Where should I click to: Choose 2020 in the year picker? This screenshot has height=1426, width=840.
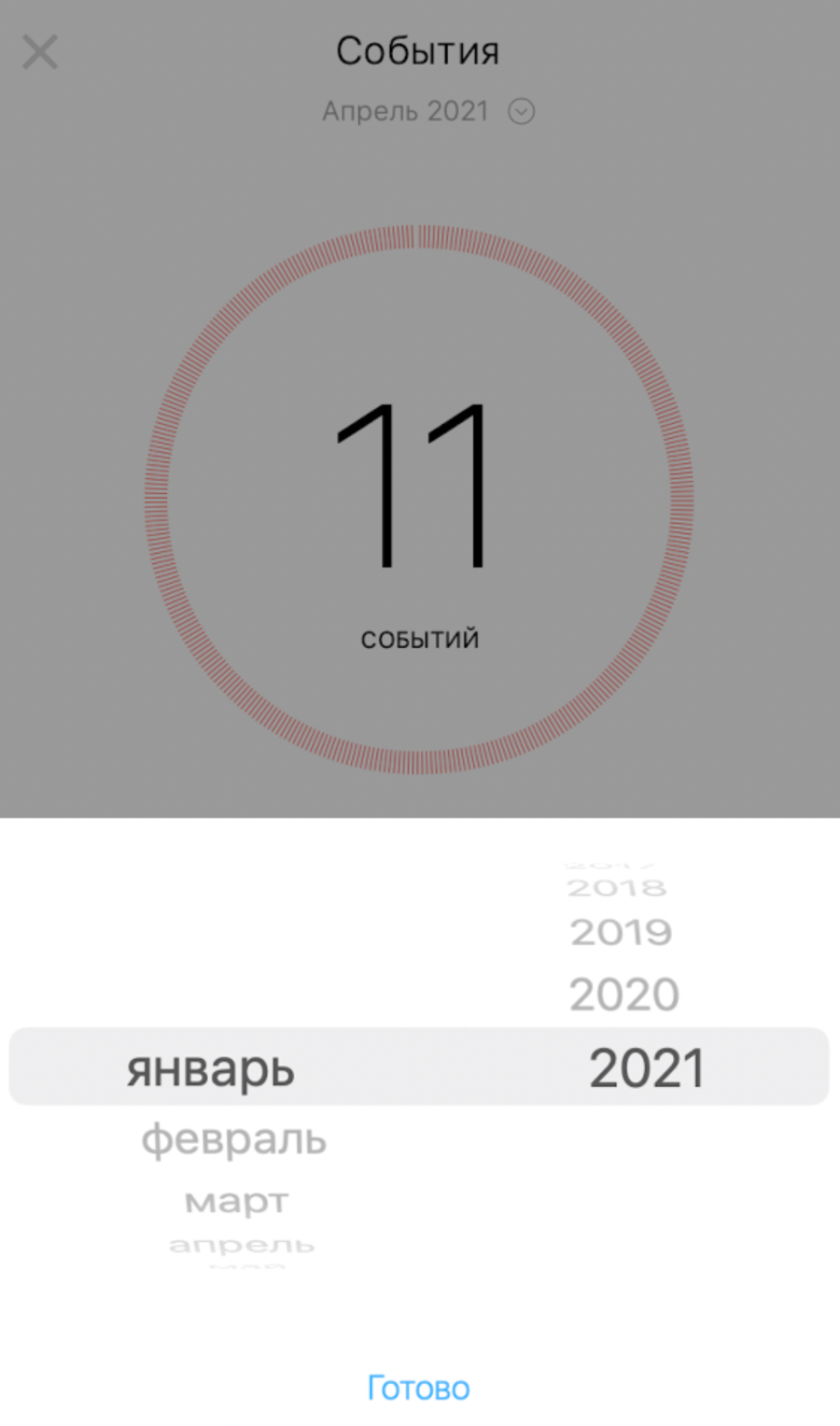(623, 995)
